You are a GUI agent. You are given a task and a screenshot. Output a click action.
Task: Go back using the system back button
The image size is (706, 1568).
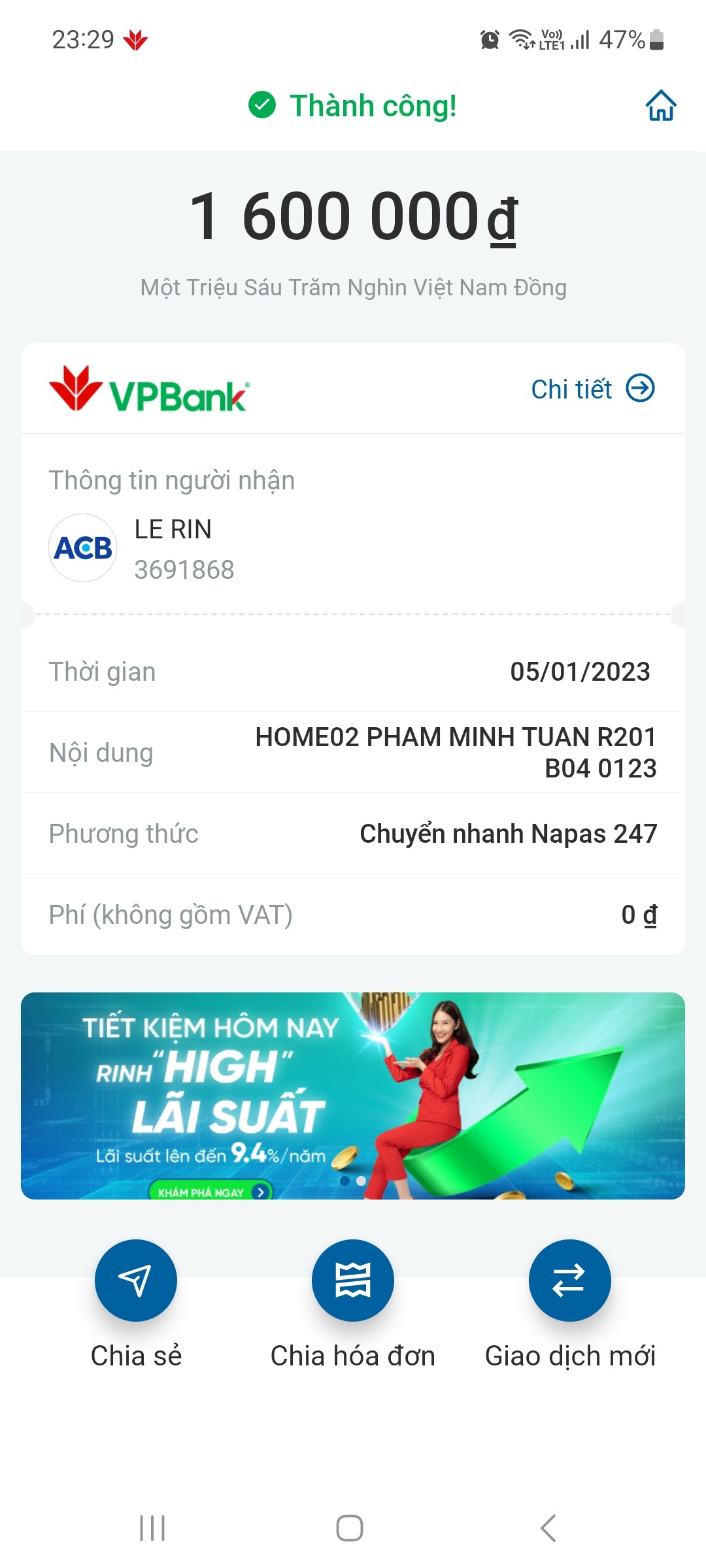(548, 1528)
